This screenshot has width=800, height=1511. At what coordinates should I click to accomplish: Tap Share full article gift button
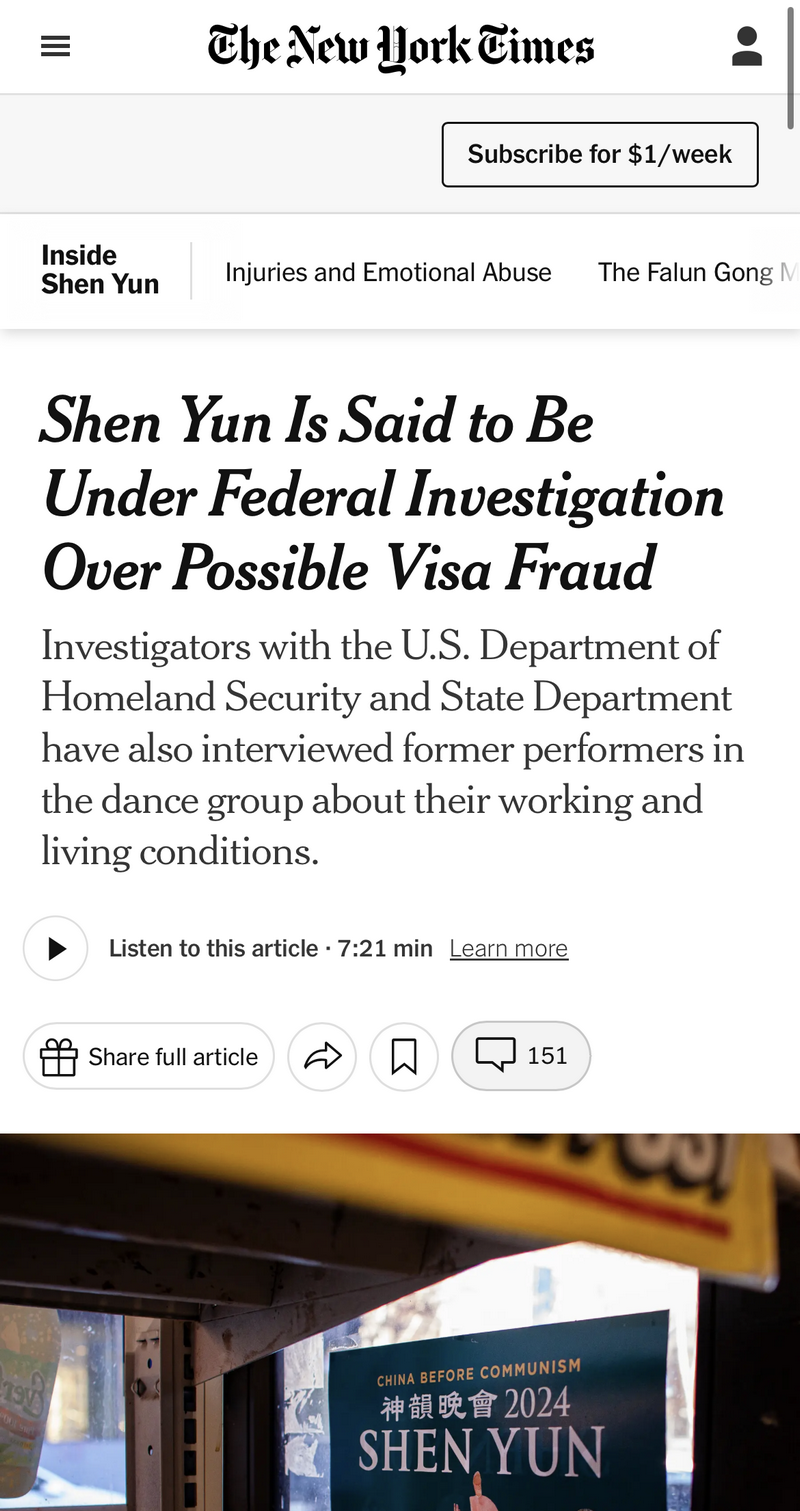point(149,1056)
